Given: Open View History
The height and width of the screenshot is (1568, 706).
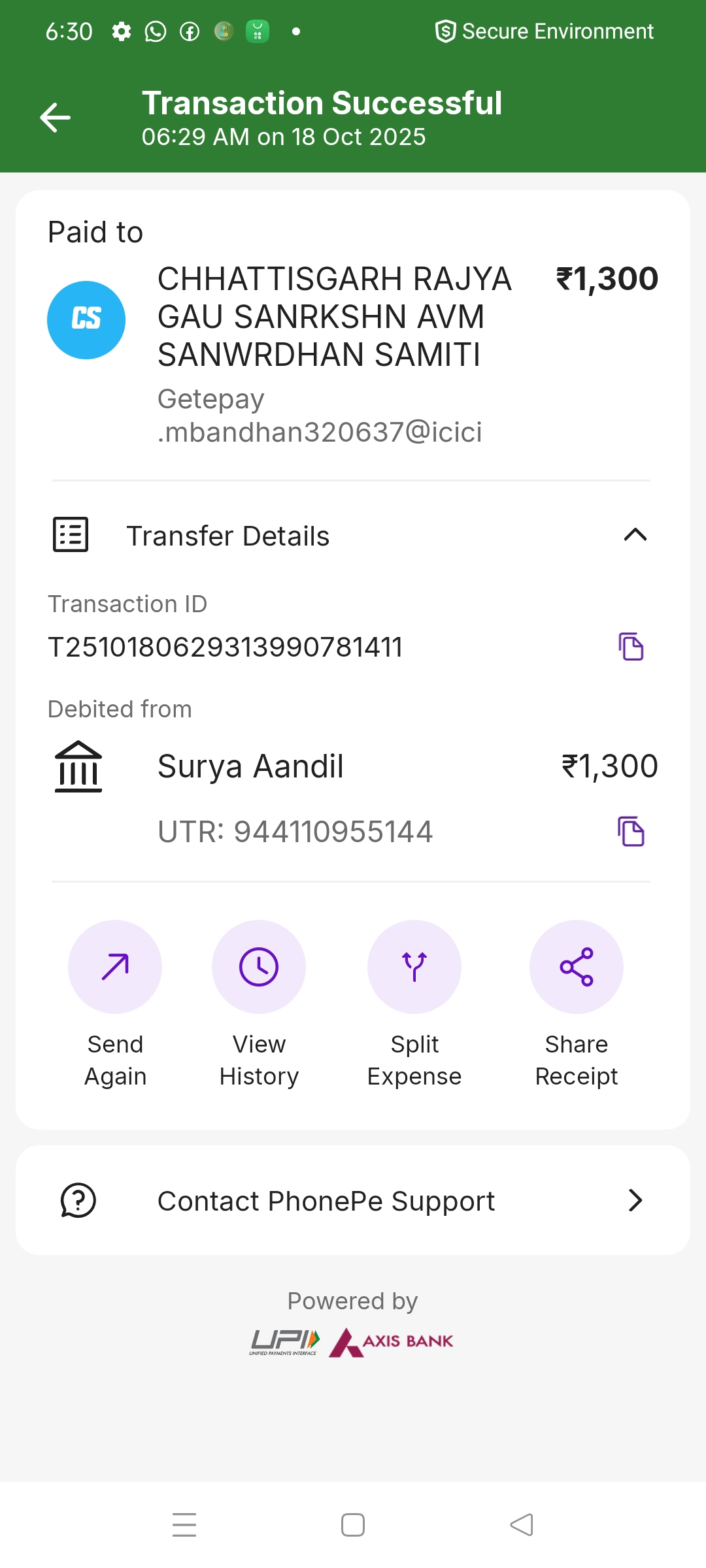Looking at the screenshot, I should pyautogui.click(x=259, y=967).
